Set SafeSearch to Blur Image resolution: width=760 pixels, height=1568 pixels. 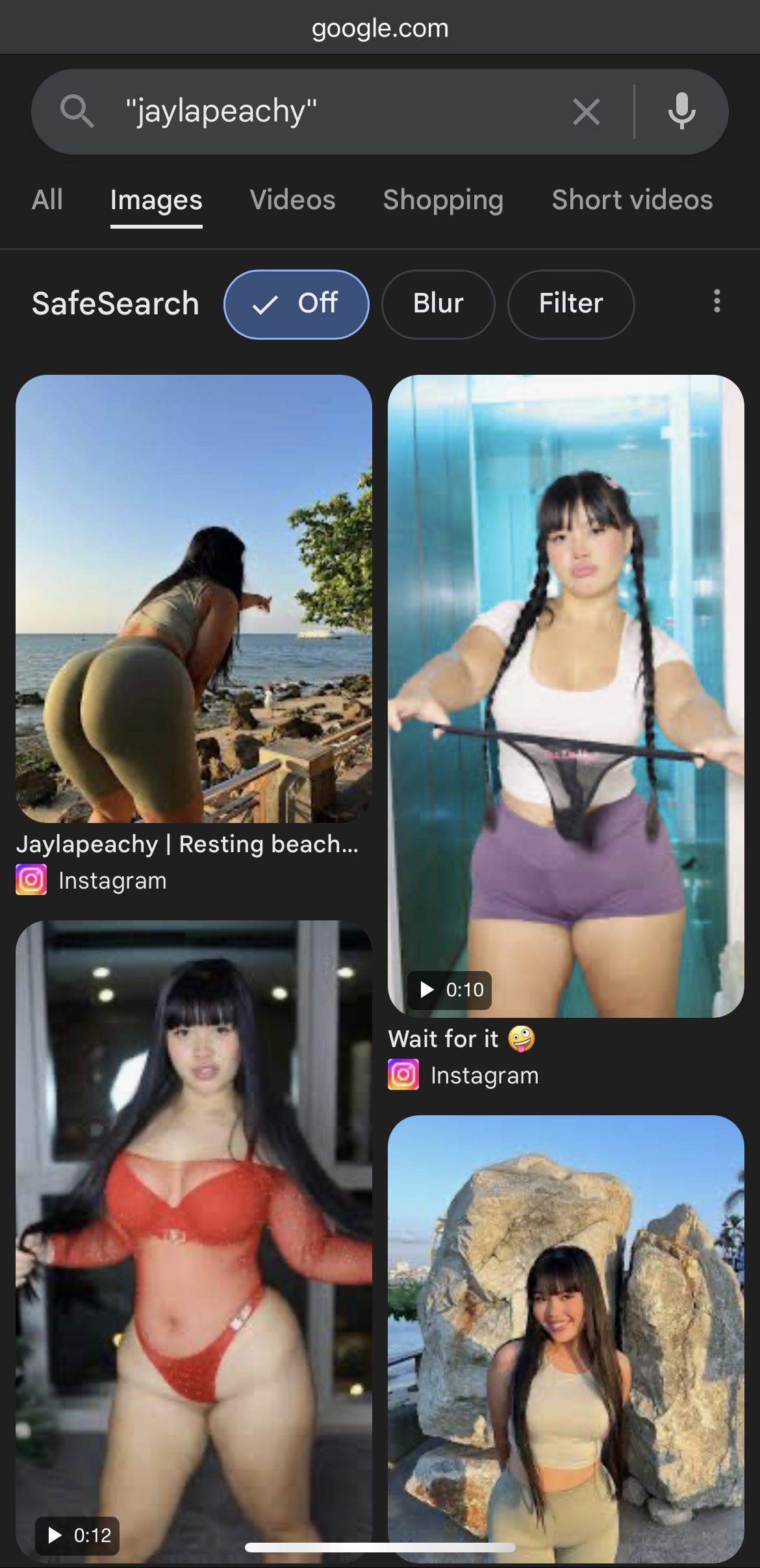[438, 304]
